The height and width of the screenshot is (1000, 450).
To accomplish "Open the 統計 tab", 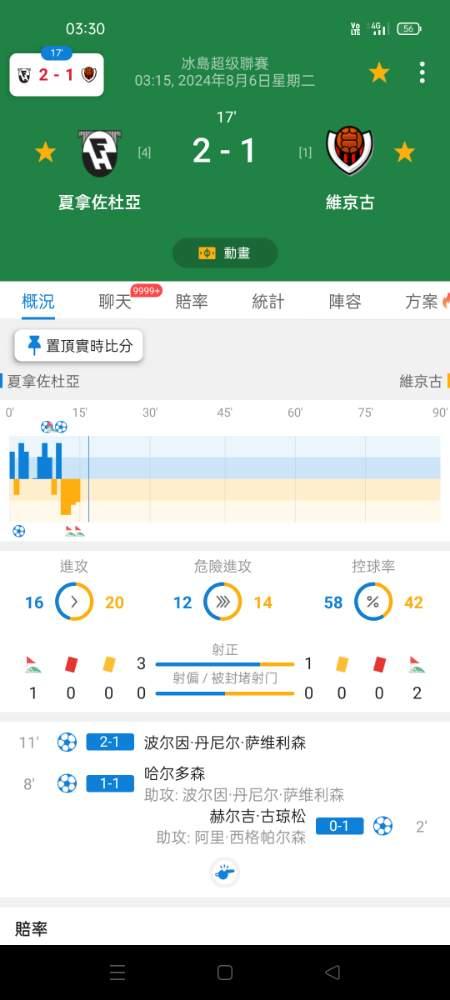I will click(x=268, y=302).
